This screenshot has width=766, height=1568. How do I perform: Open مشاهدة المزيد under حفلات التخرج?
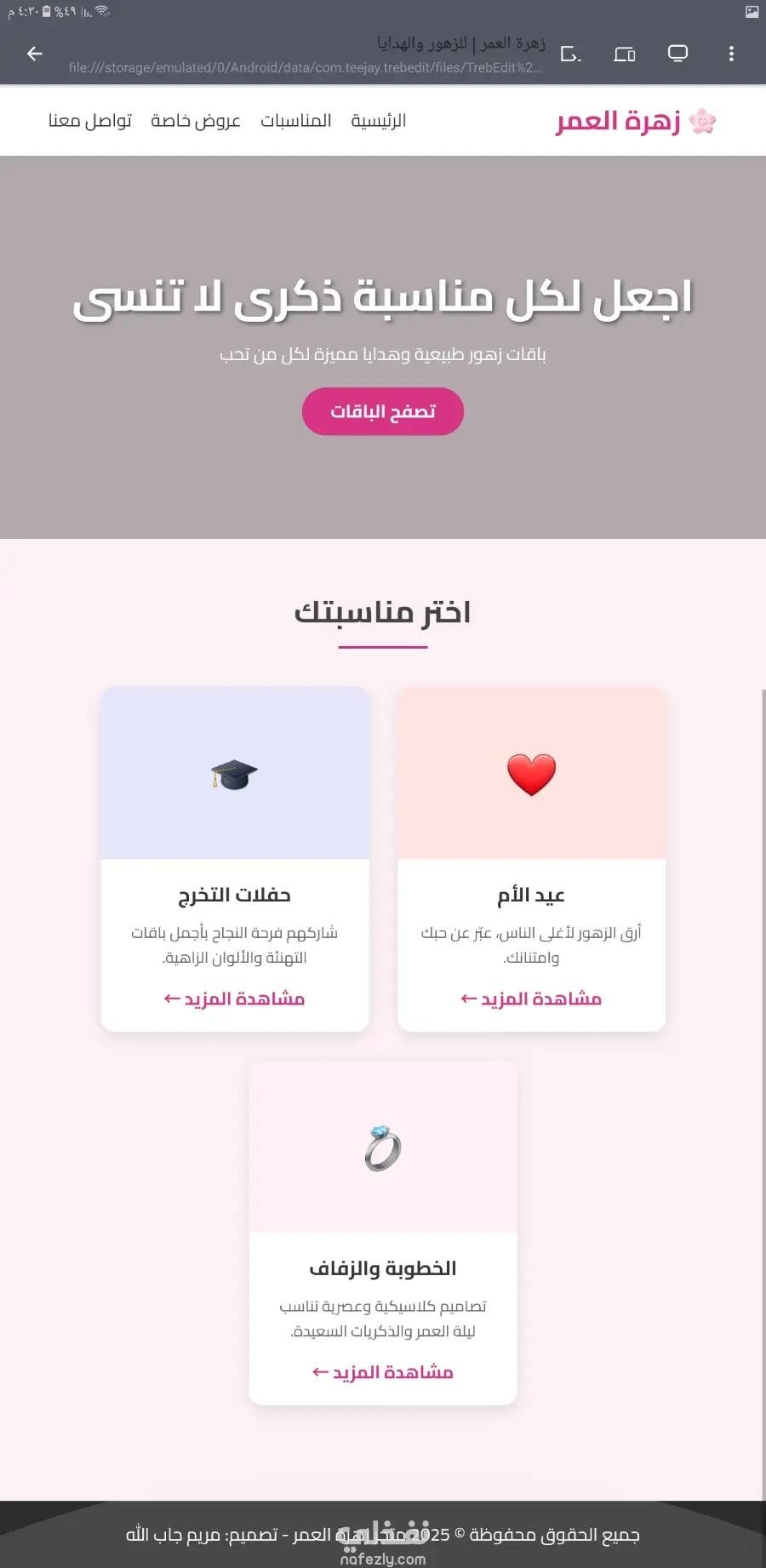pyautogui.click(x=234, y=999)
